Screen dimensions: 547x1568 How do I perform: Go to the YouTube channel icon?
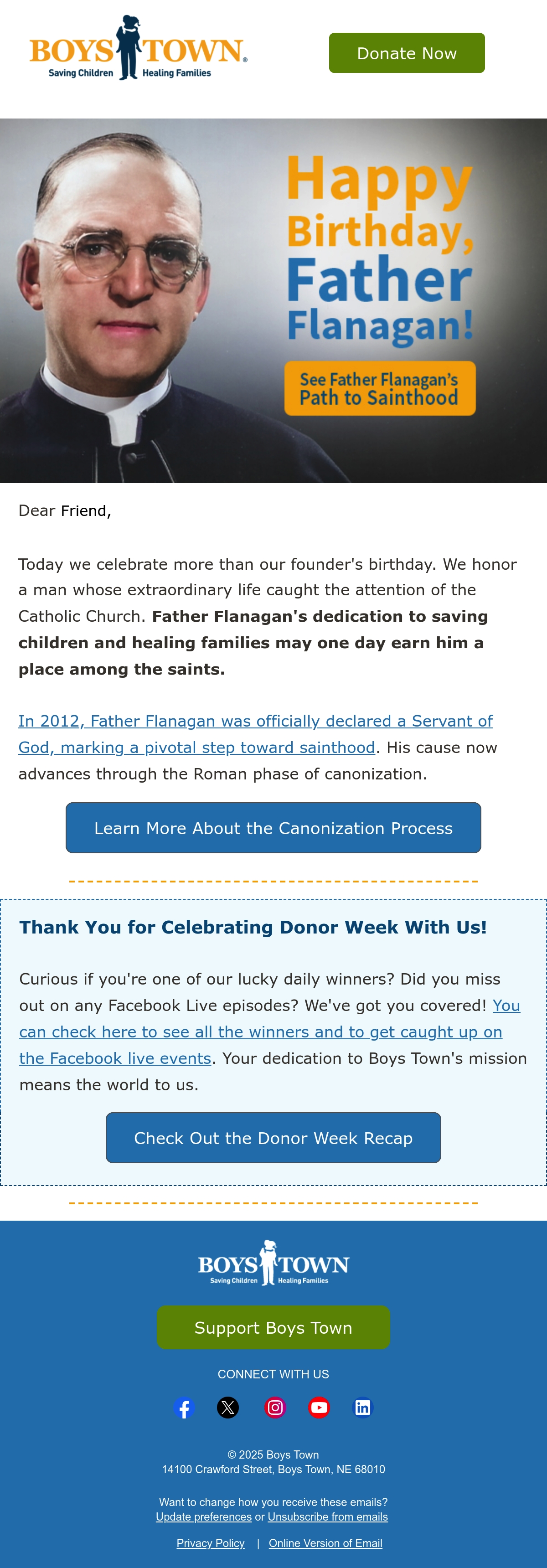point(319,1407)
